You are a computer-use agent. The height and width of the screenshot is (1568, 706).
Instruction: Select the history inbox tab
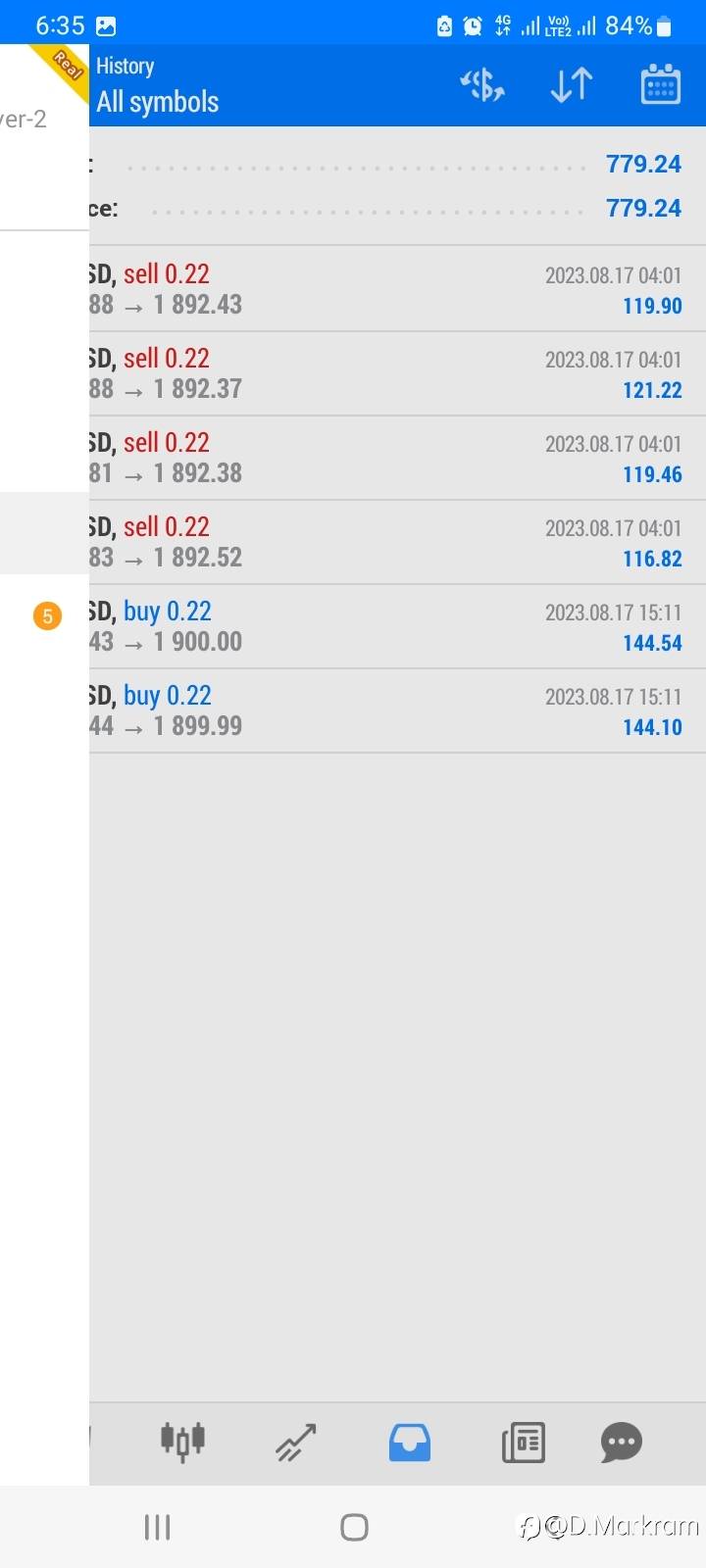point(410,1443)
